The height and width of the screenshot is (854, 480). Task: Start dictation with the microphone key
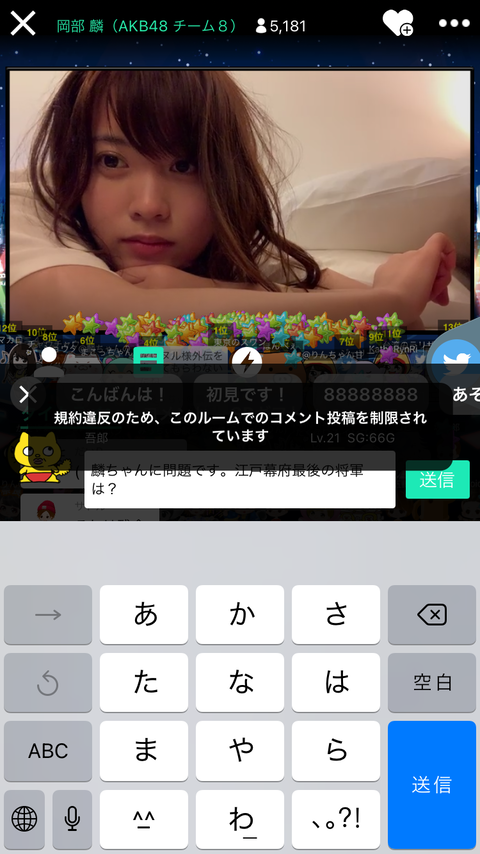pos(72,819)
